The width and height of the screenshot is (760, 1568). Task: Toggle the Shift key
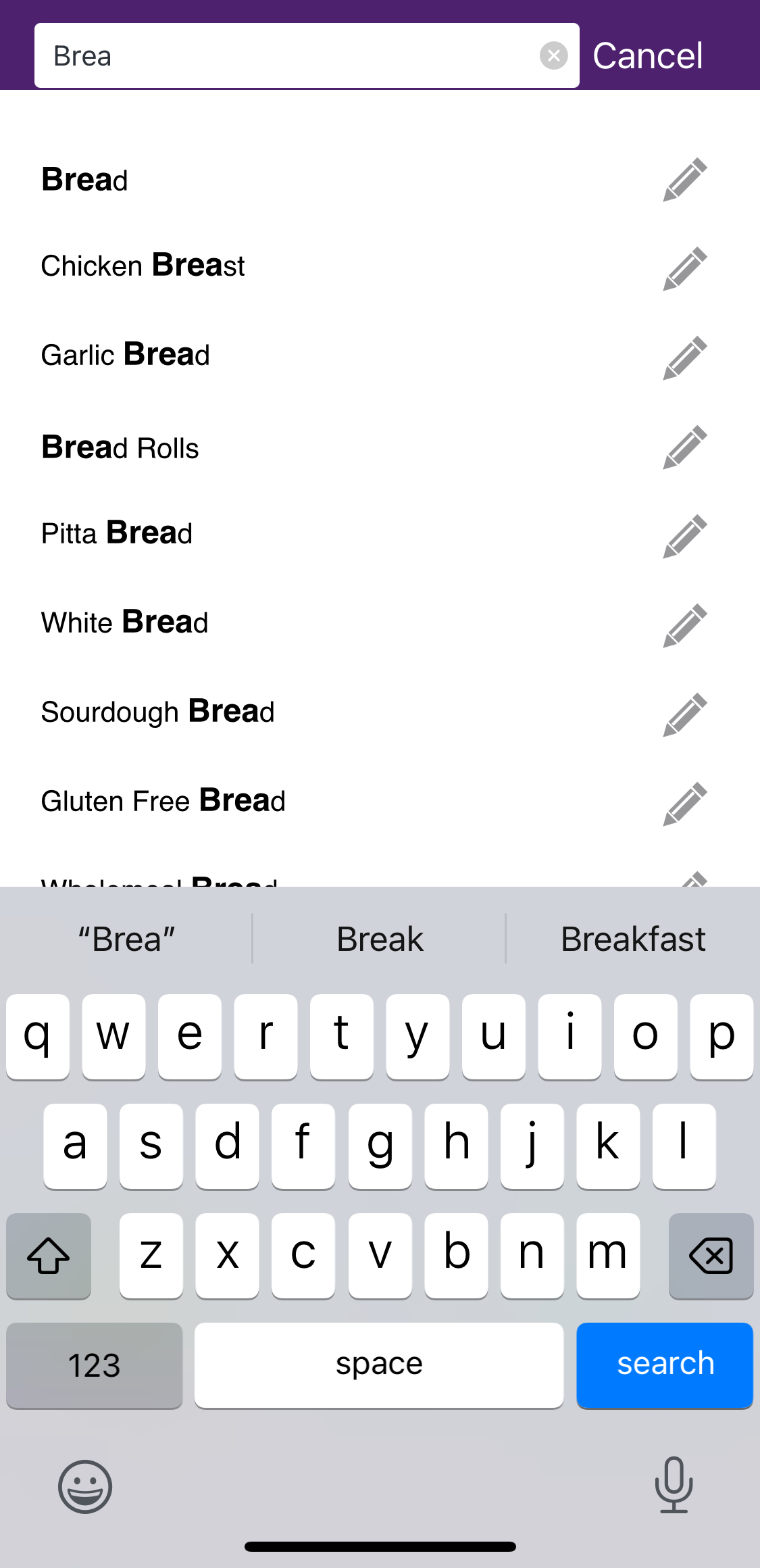(48, 1256)
